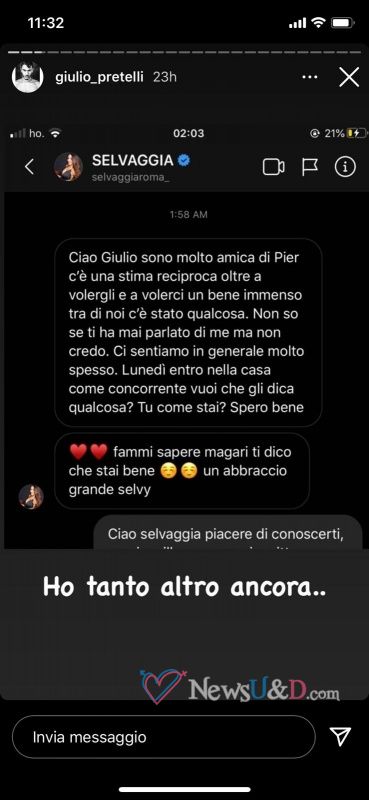Image resolution: width=369 pixels, height=800 pixels.
Task: Open giulio_pretelli's profile picture
Action: 28,77
